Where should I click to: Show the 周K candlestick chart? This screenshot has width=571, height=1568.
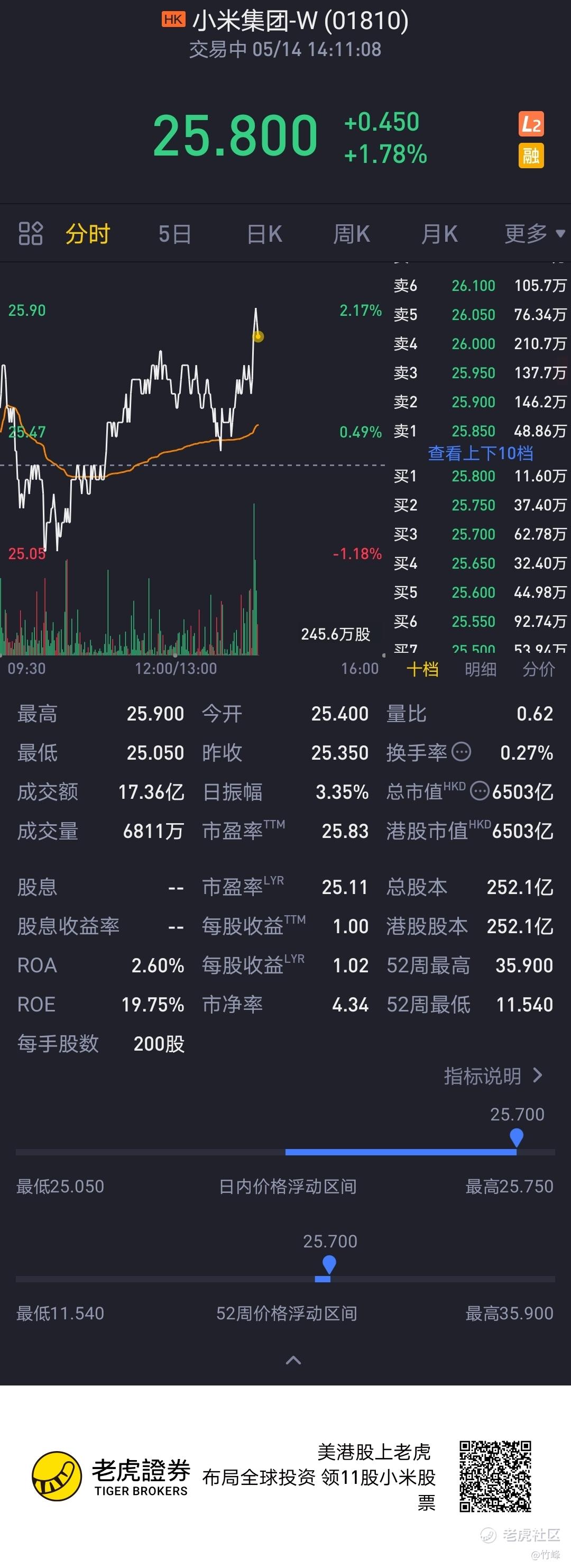point(352,234)
